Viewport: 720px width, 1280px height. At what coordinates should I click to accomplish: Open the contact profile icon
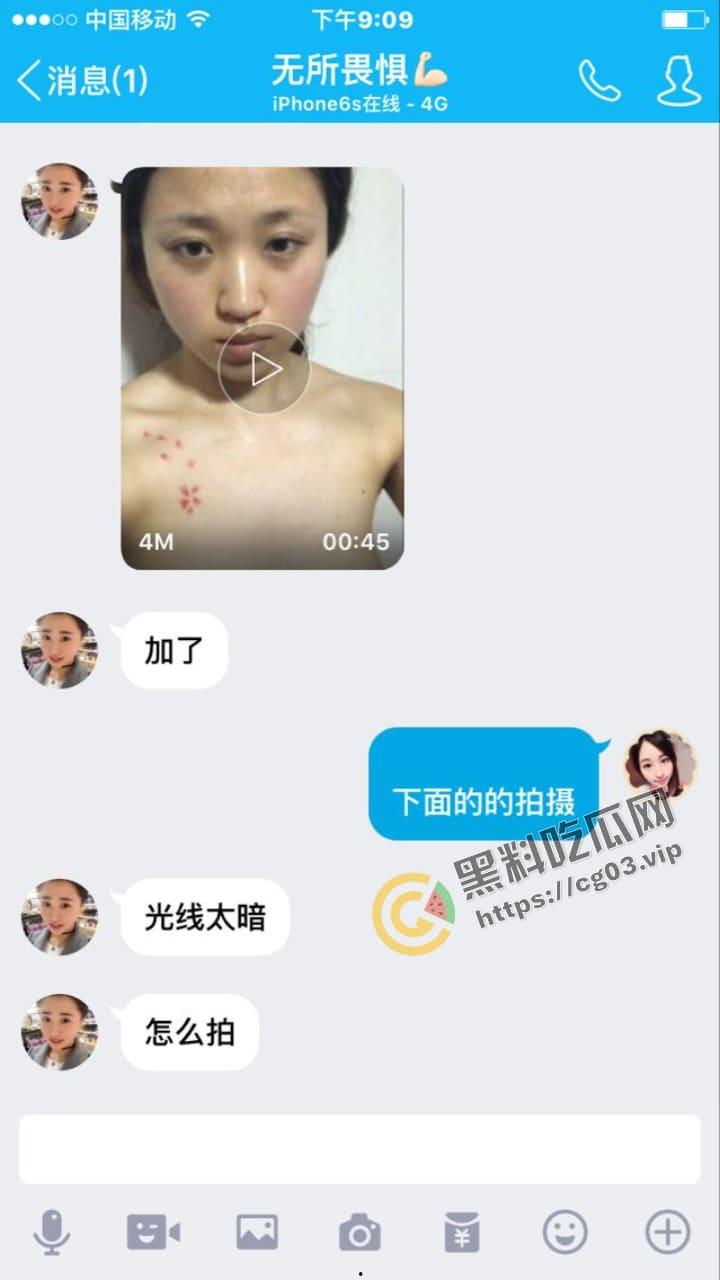[678, 81]
